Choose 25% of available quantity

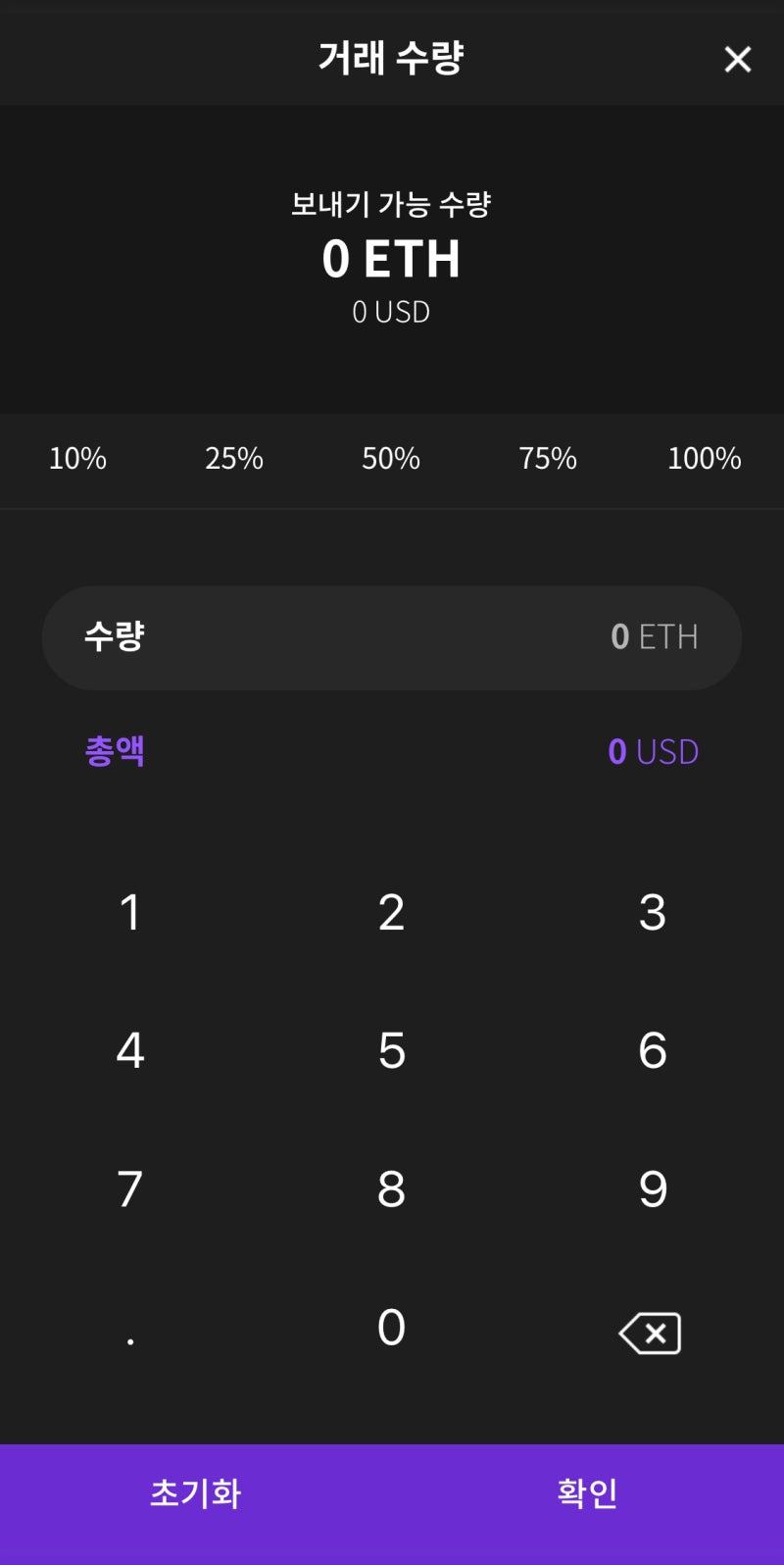click(x=234, y=458)
